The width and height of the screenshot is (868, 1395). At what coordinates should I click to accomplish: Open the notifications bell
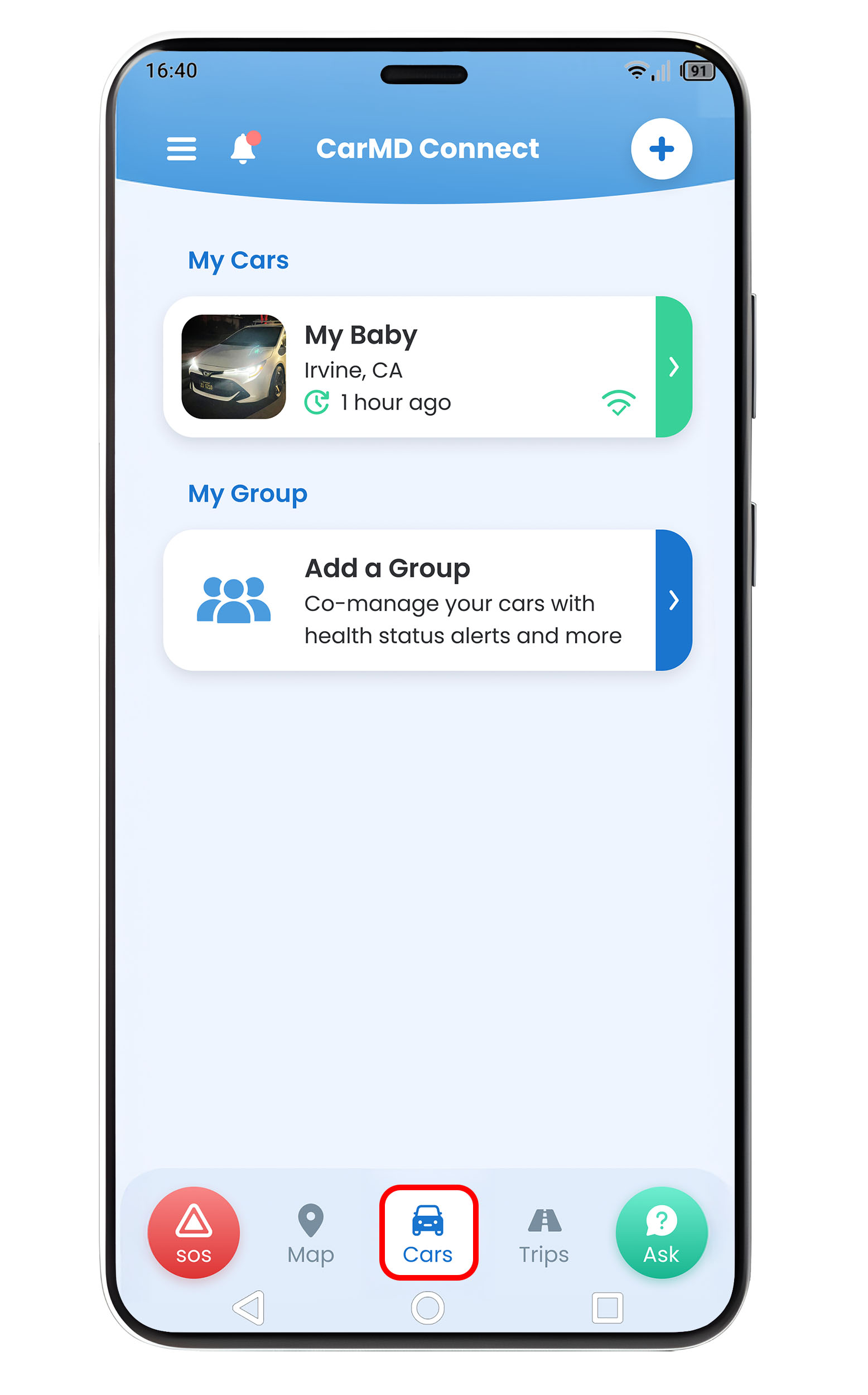pos(243,148)
